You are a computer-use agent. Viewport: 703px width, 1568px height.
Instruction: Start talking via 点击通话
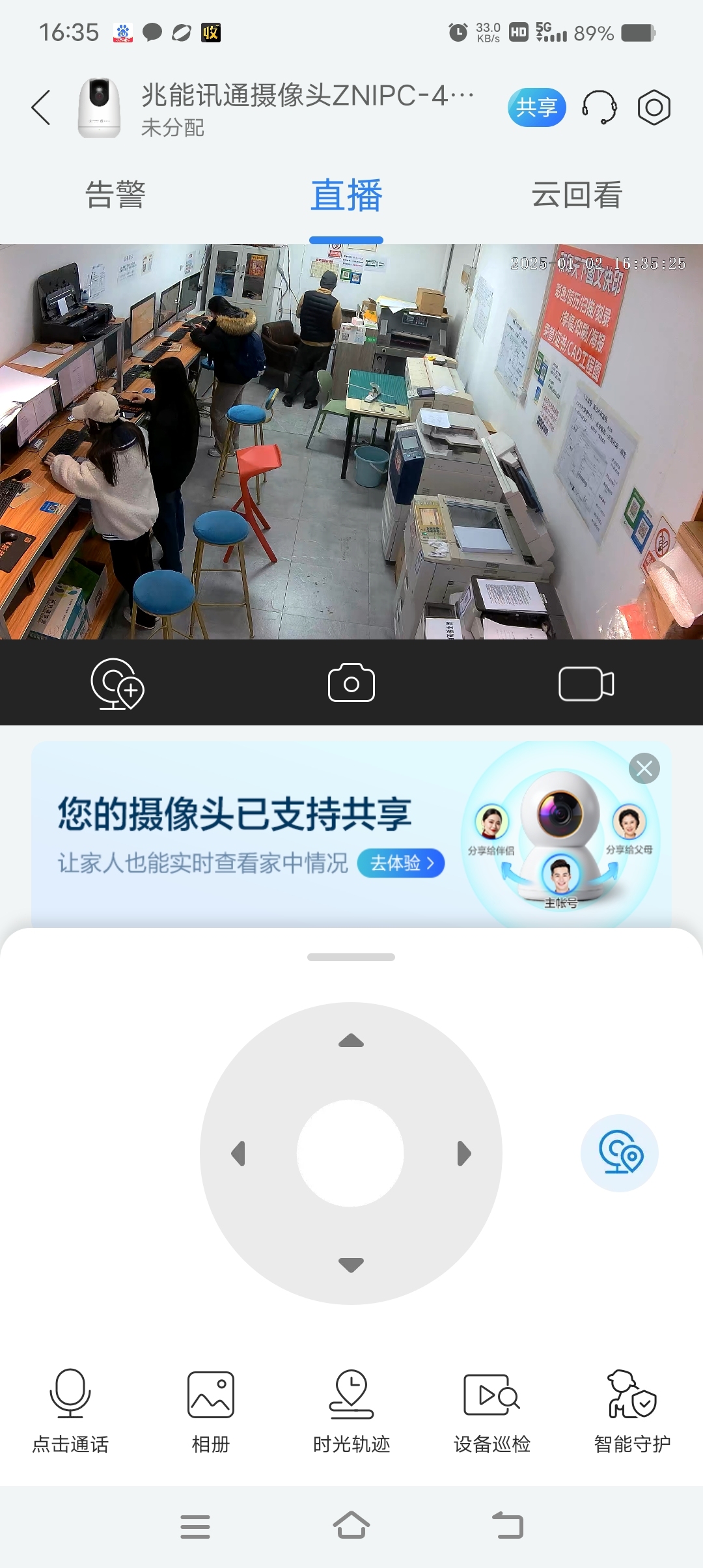(70, 1410)
